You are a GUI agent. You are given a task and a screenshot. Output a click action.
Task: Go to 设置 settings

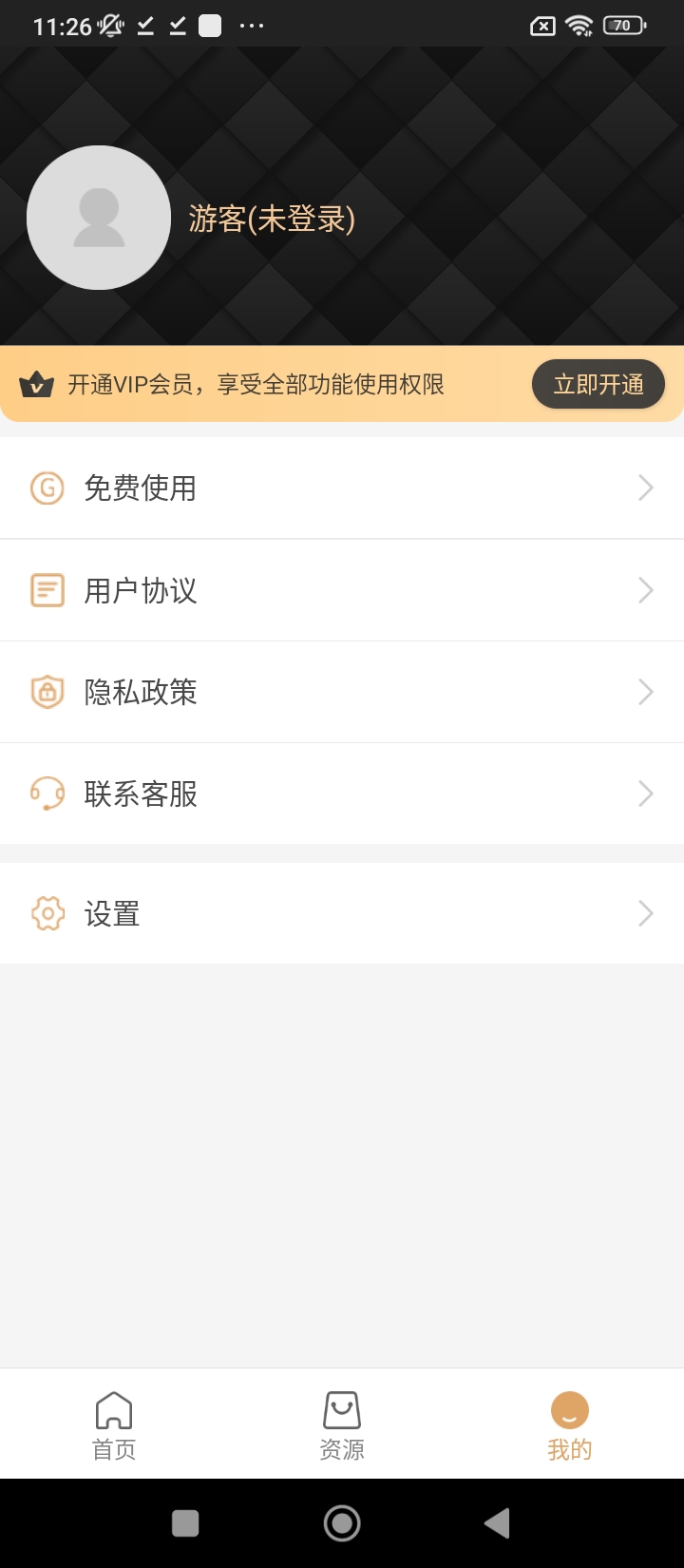tap(342, 913)
